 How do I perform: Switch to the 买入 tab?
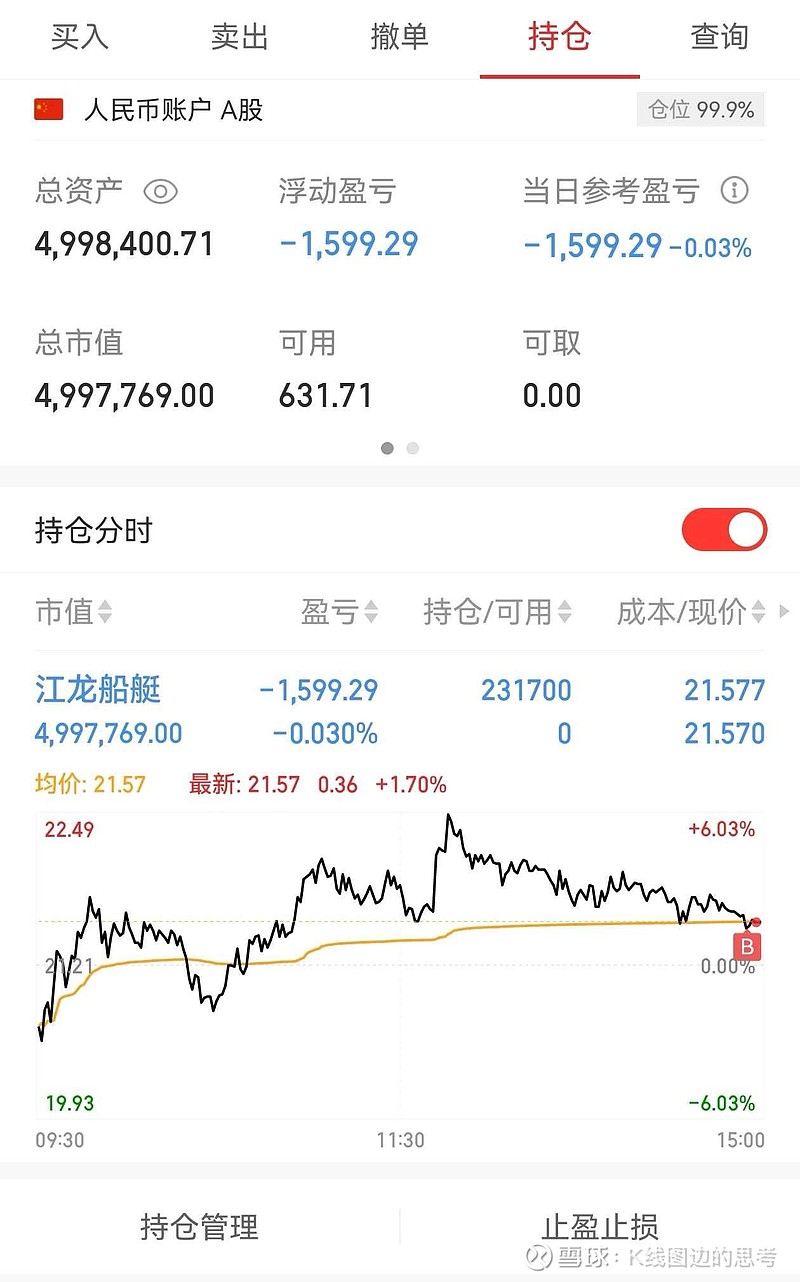[80, 37]
